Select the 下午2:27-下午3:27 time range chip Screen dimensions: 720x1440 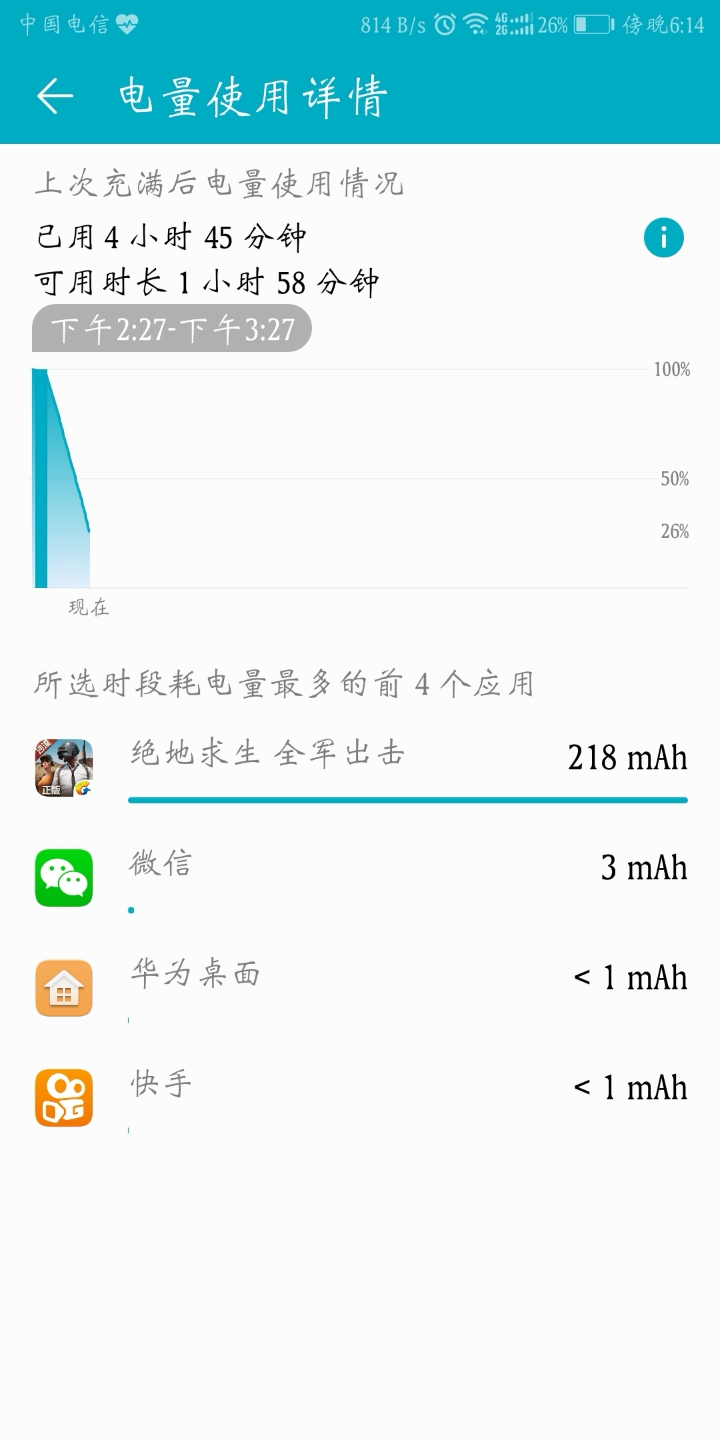(172, 328)
